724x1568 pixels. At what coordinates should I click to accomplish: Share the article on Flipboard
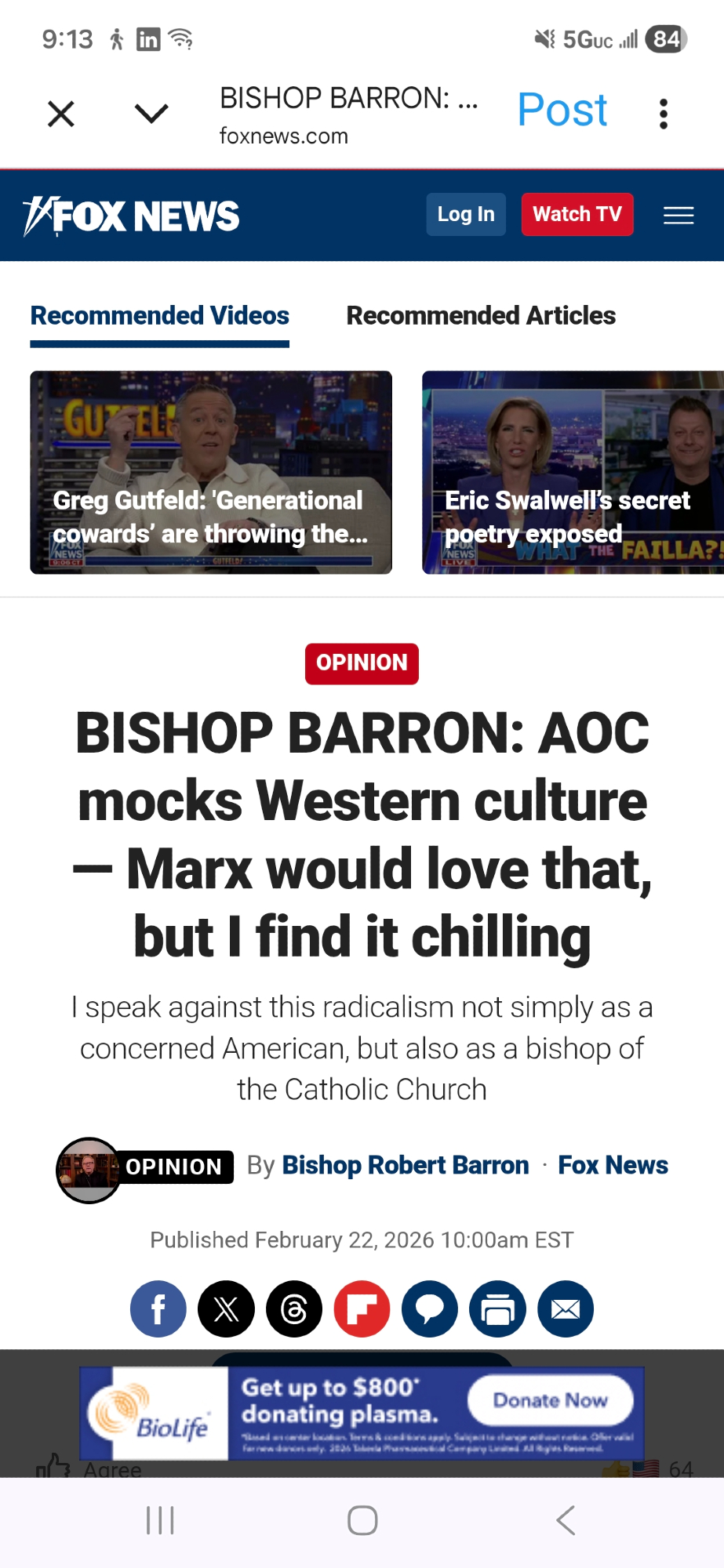click(x=362, y=1308)
